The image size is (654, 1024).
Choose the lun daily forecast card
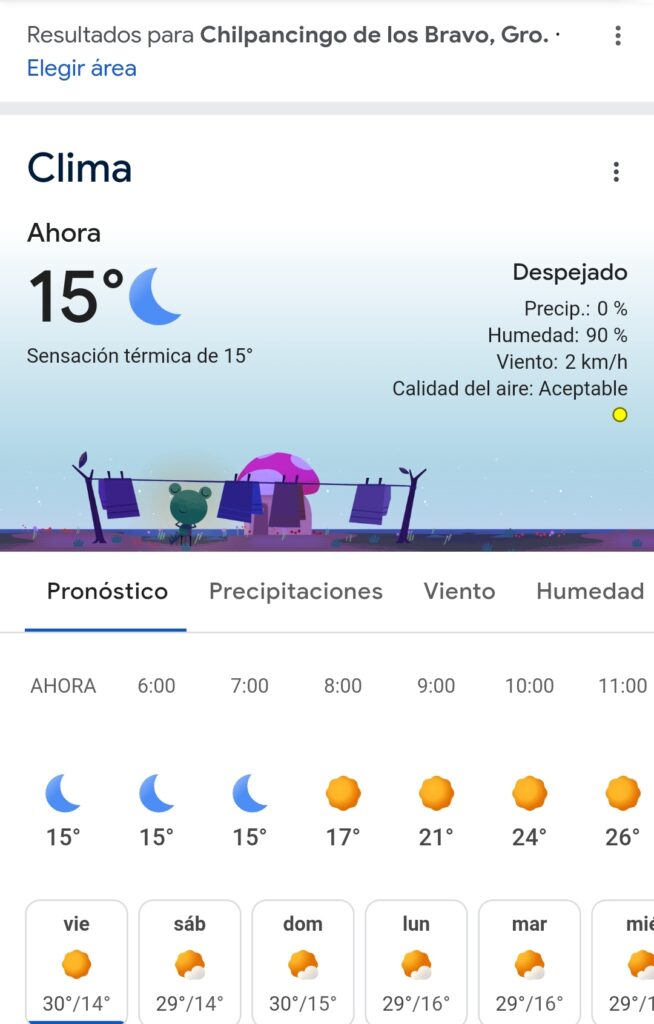tap(416, 962)
